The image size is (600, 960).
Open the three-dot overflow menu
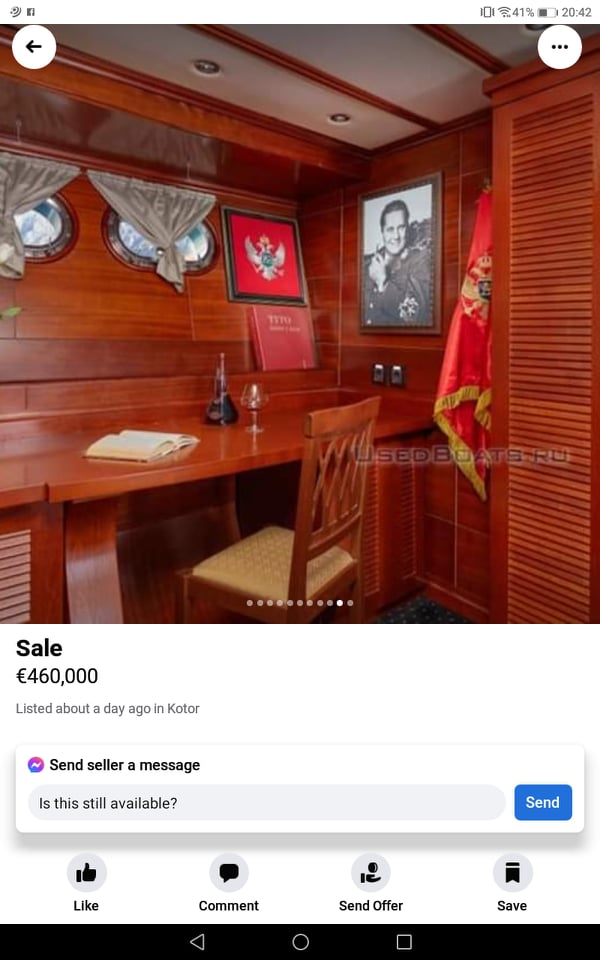coord(559,47)
